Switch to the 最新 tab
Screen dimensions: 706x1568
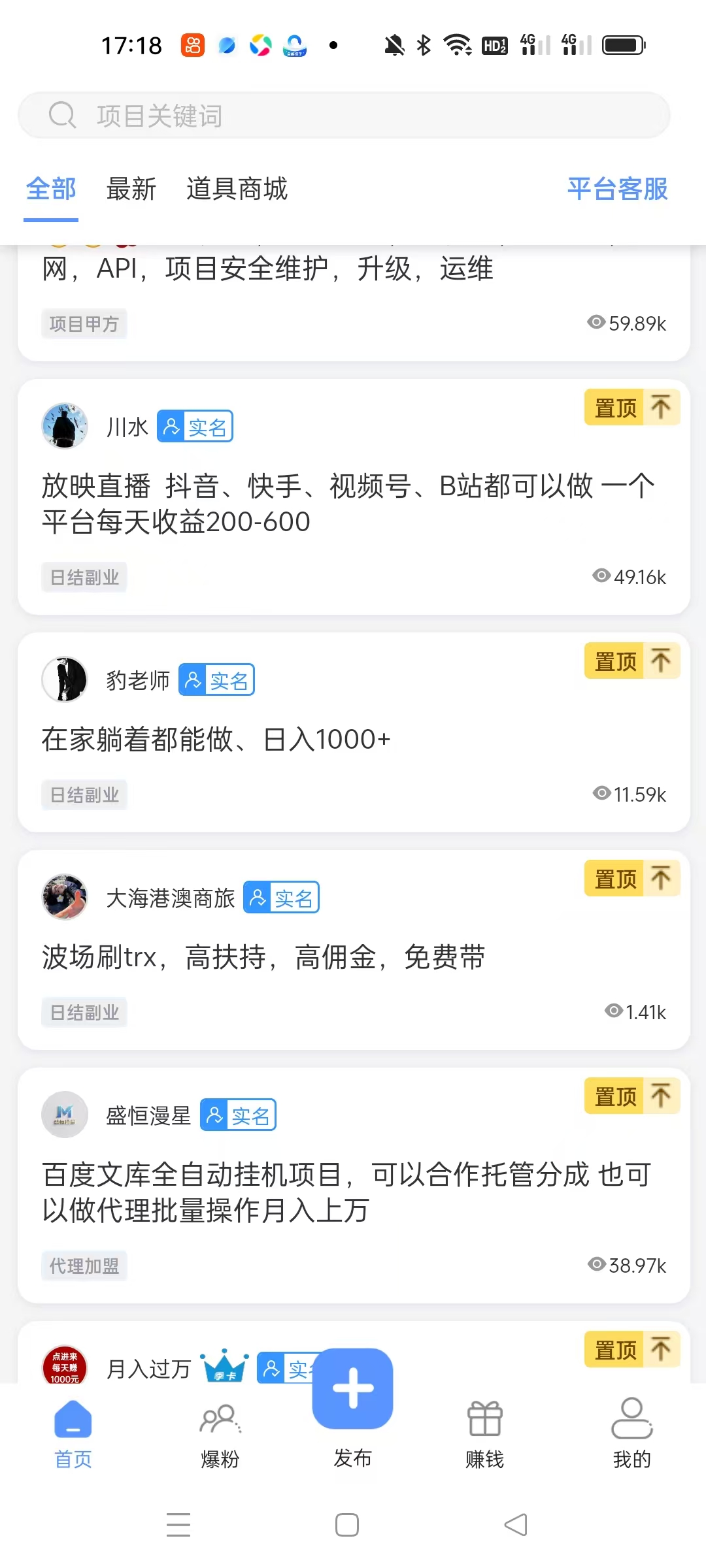click(131, 189)
